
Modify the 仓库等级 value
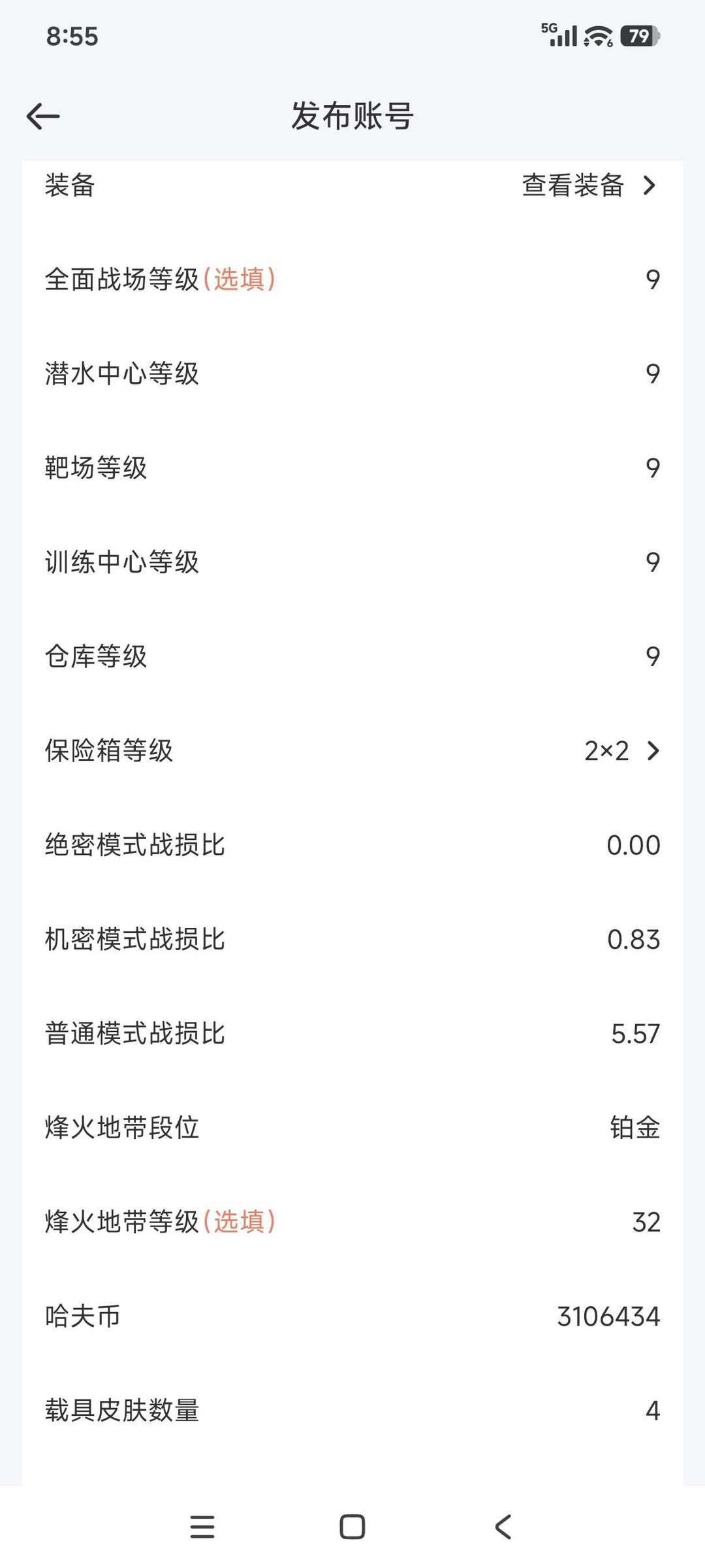click(651, 656)
